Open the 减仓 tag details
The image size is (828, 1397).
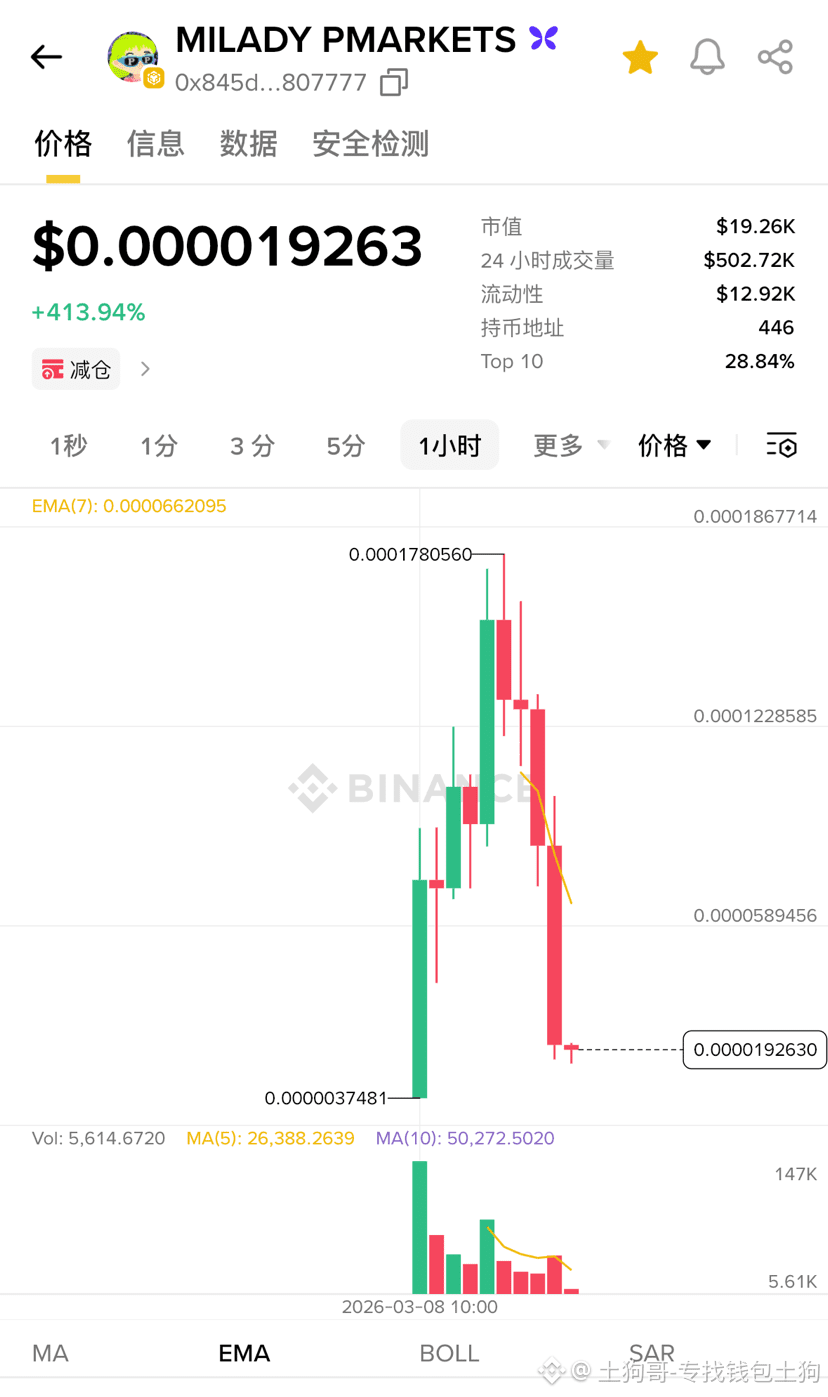click(x=92, y=369)
